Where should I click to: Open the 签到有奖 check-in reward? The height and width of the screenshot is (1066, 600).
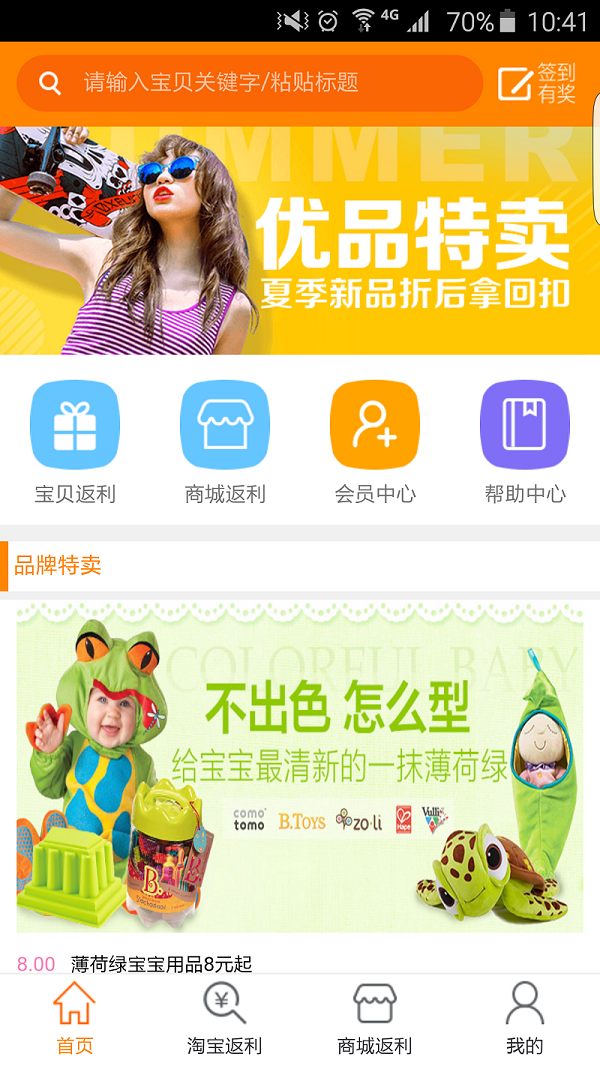pyautogui.click(x=538, y=84)
